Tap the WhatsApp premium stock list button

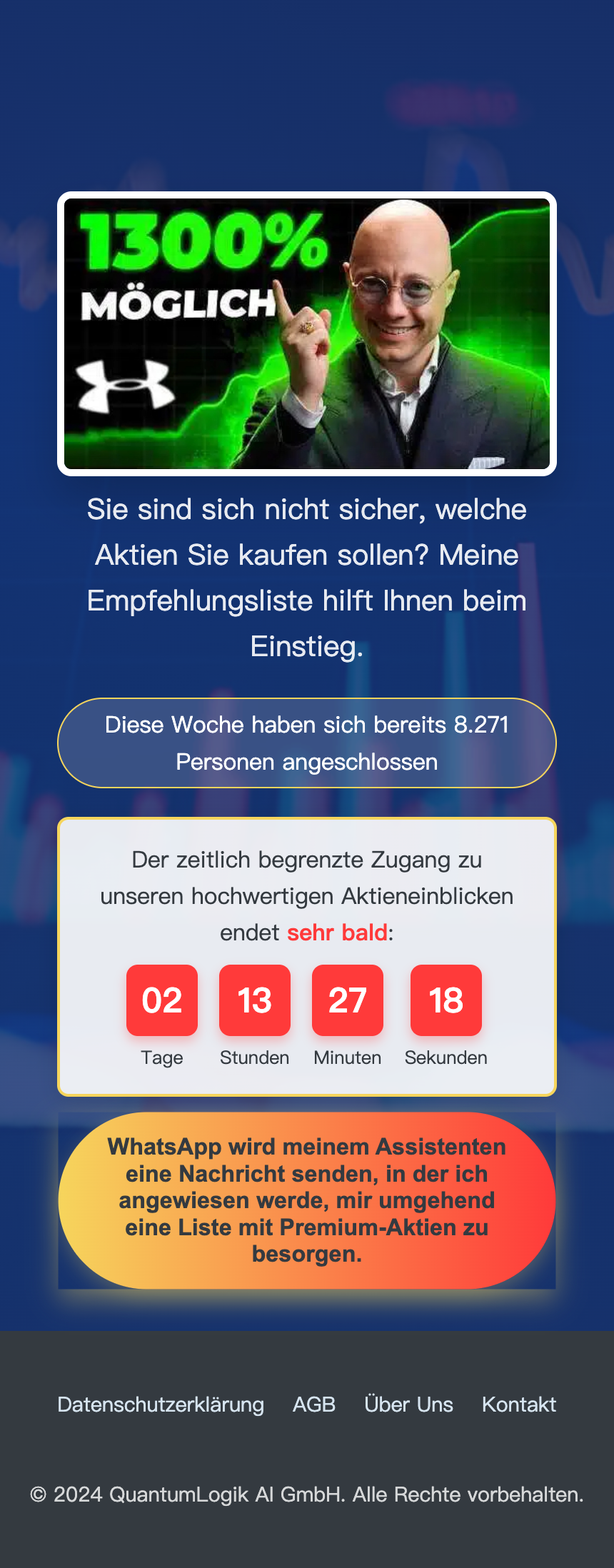coord(307,1200)
